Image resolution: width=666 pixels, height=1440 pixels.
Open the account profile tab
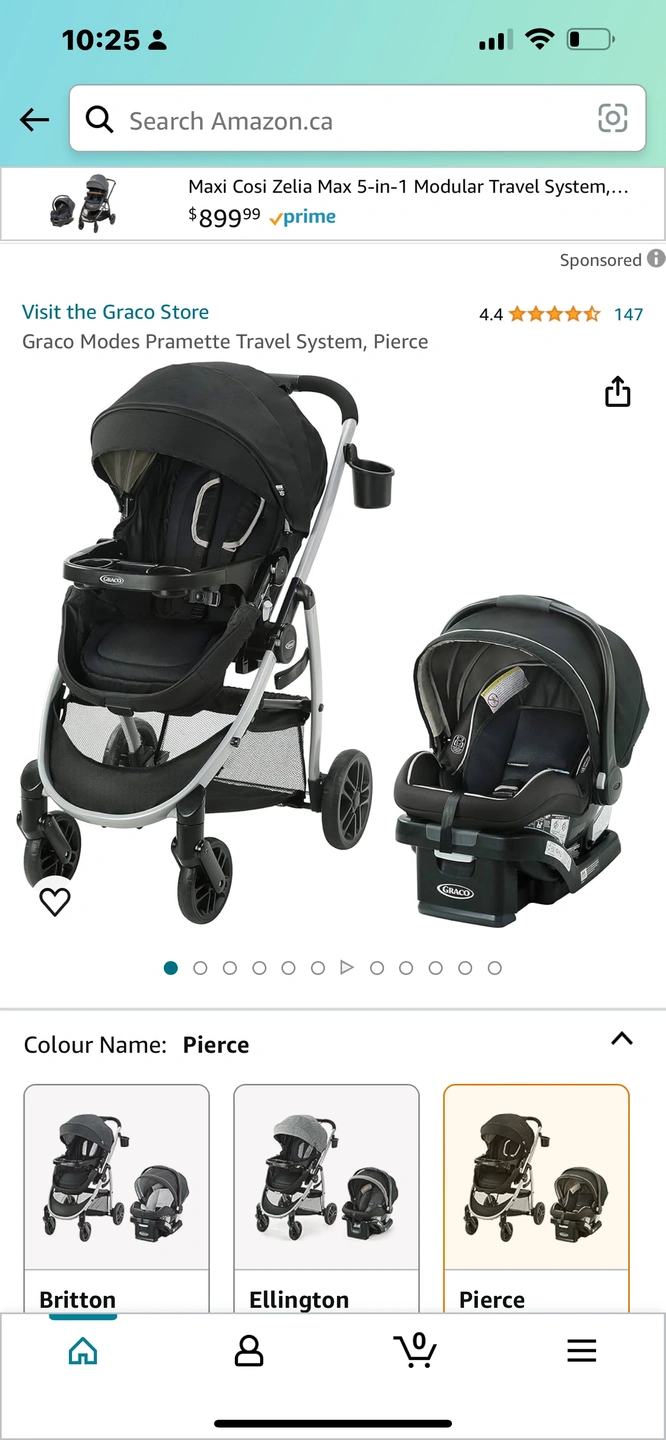tap(248, 1351)
